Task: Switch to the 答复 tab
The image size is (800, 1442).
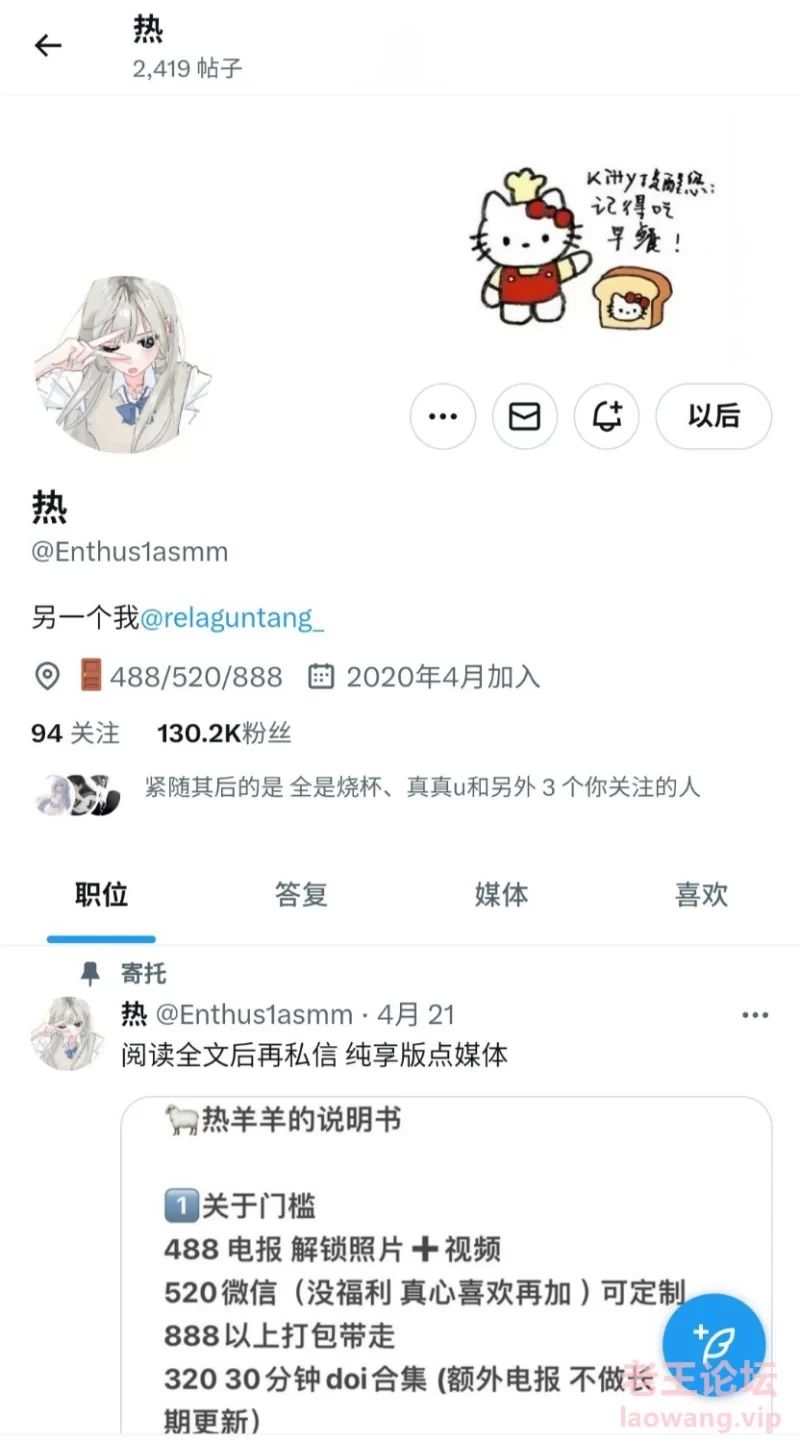Action: tap(301, 894)
